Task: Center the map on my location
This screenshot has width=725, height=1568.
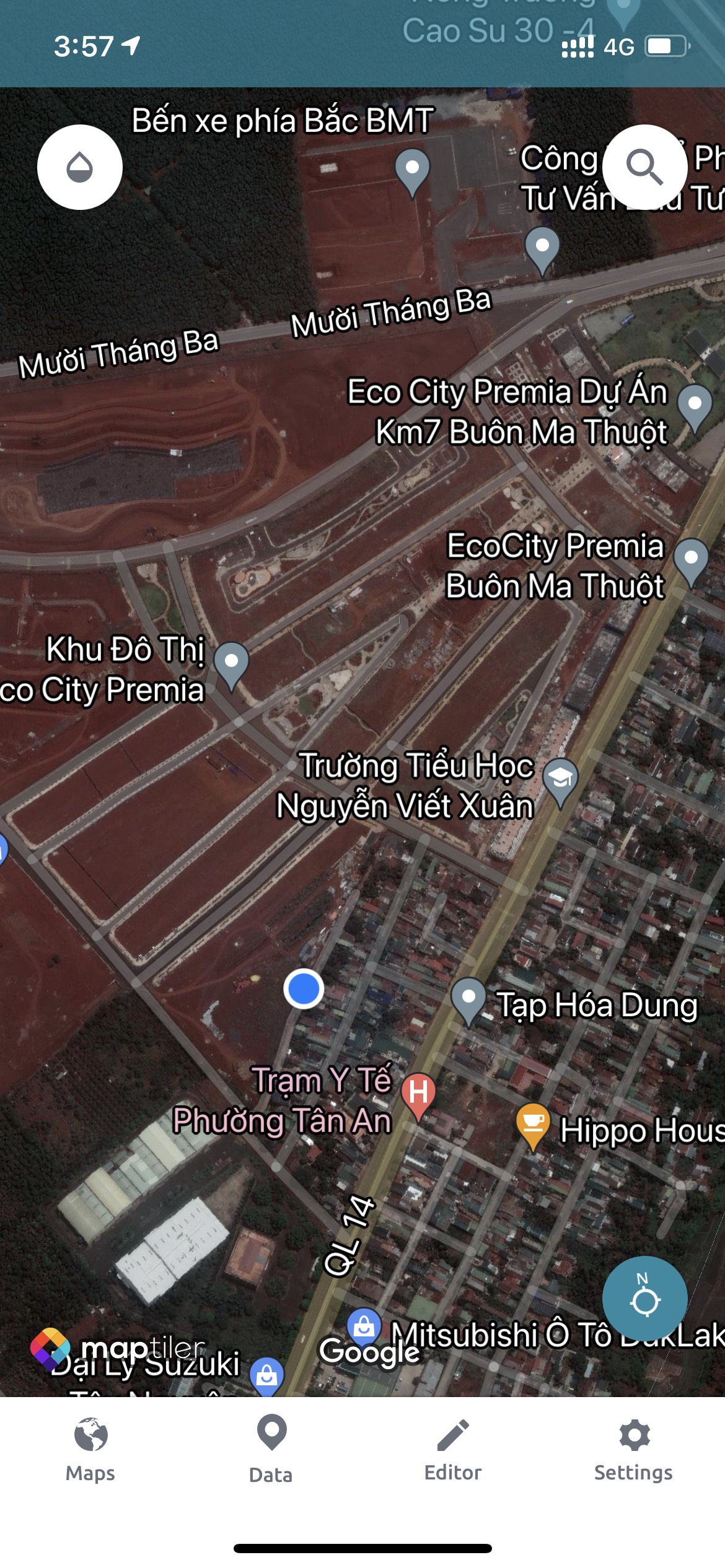Action: [644, 1299]
